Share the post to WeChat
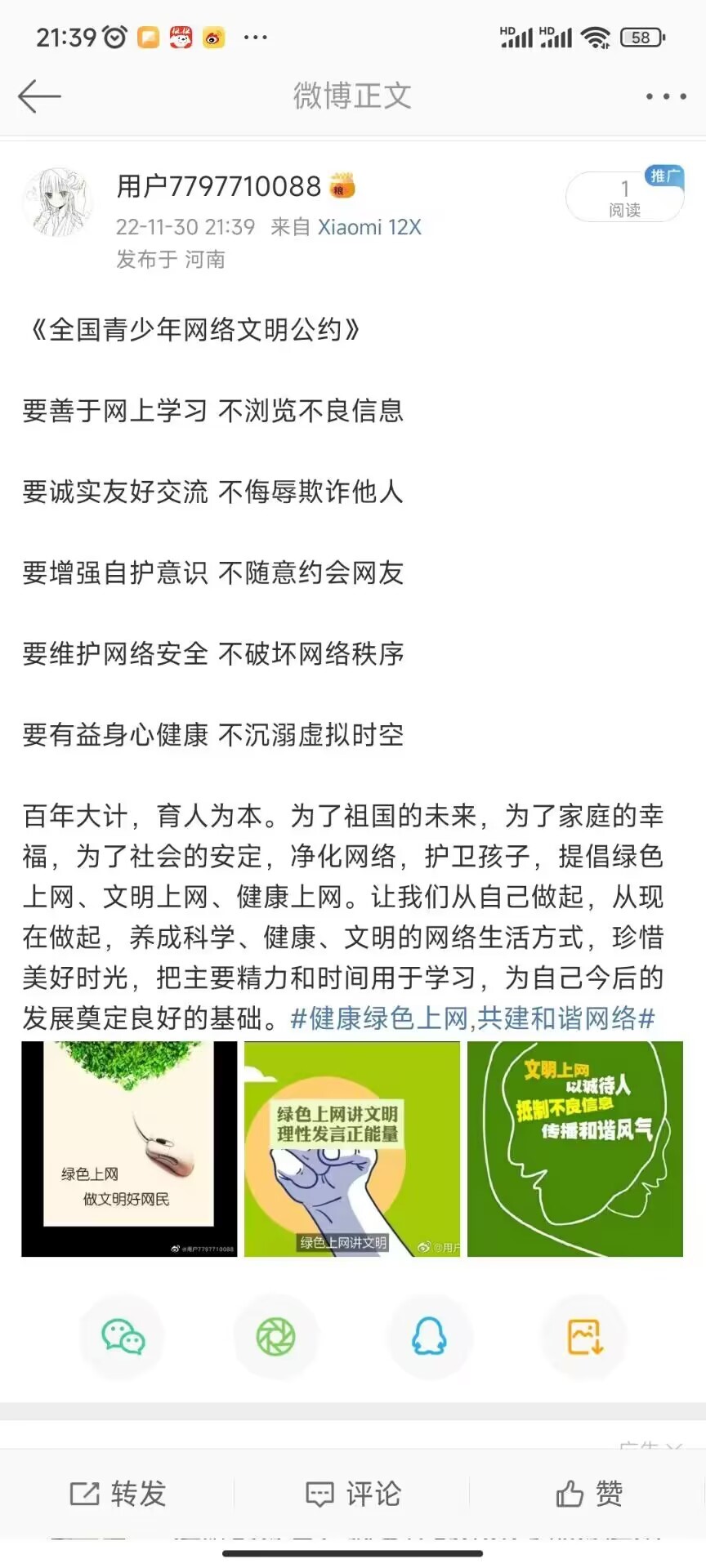This screenshot has width=706, height=1568. click(x=123, y=1337)
